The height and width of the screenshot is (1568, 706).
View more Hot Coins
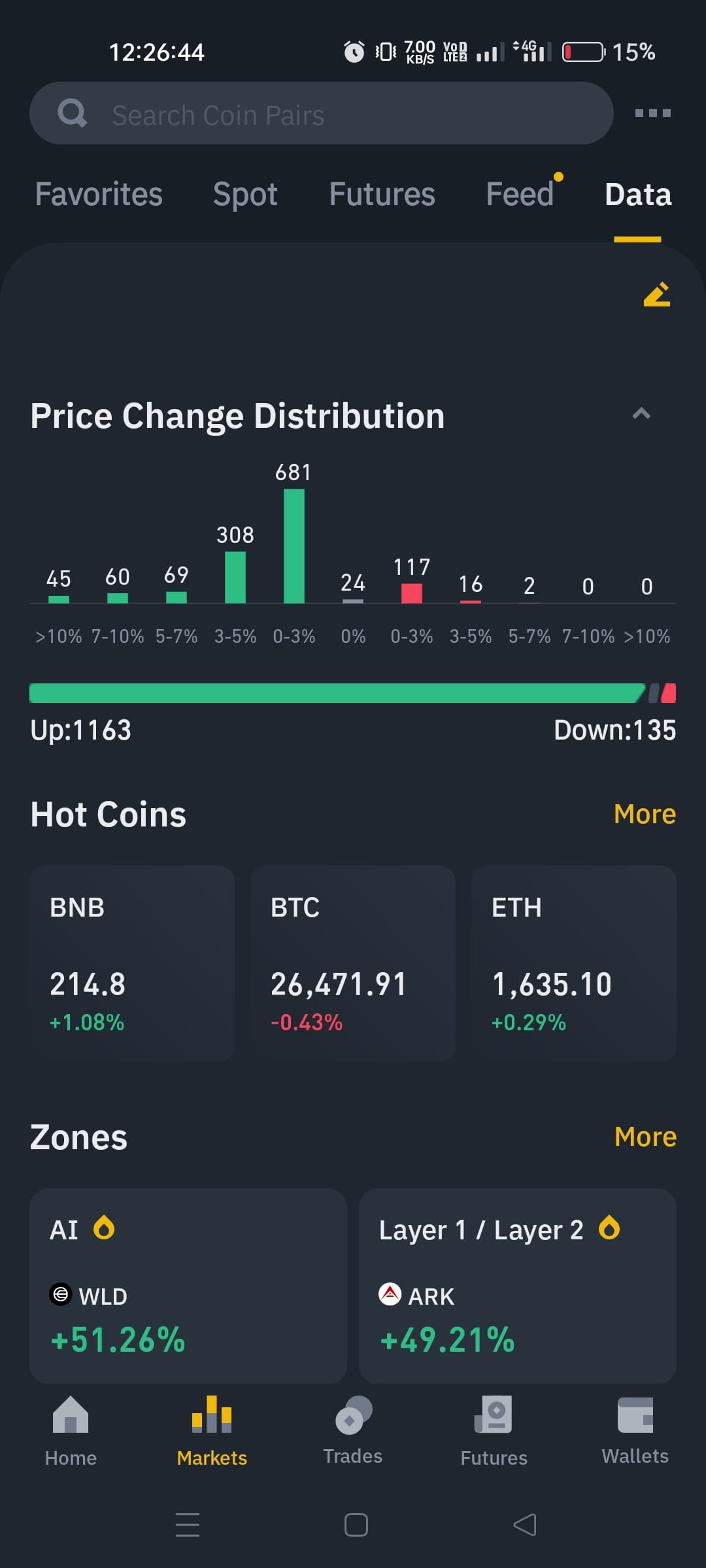pyautogui.click(x=645, y=814)
